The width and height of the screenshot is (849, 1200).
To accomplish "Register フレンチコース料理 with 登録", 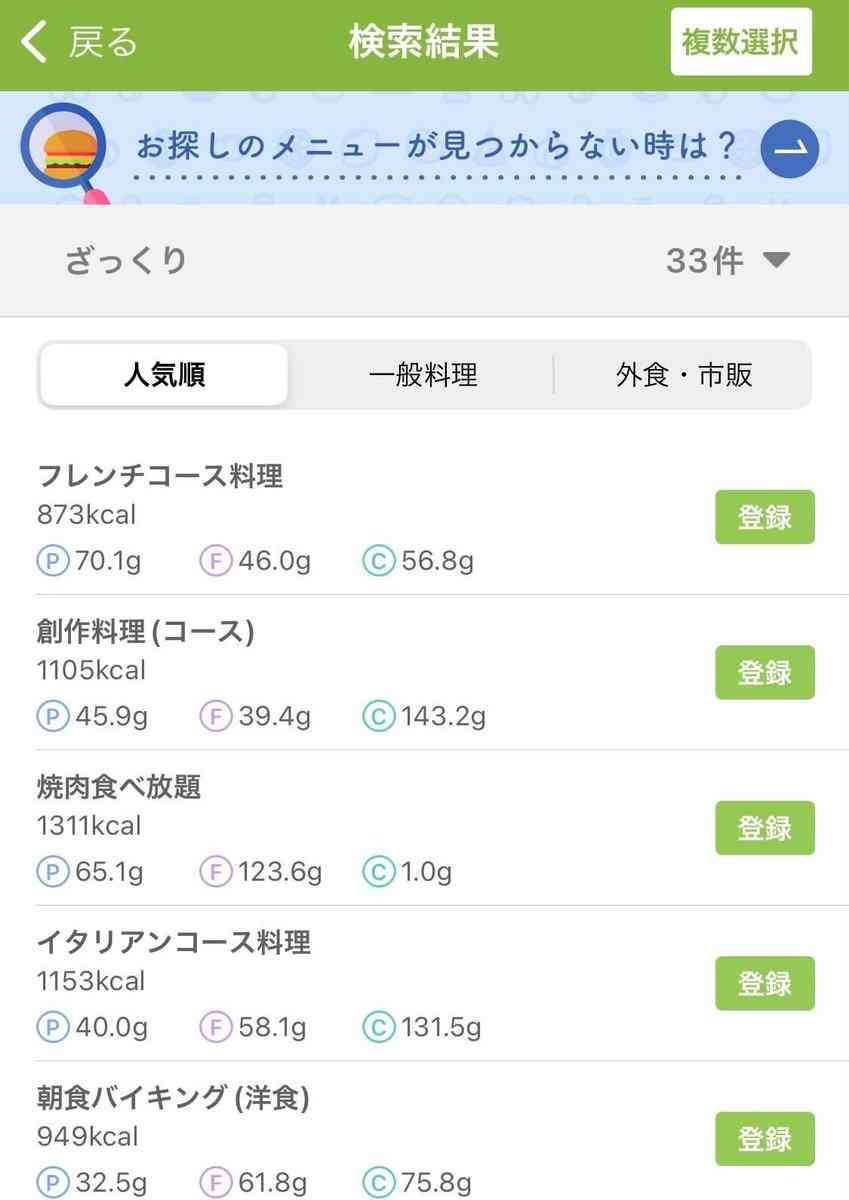I will (764, 517).
